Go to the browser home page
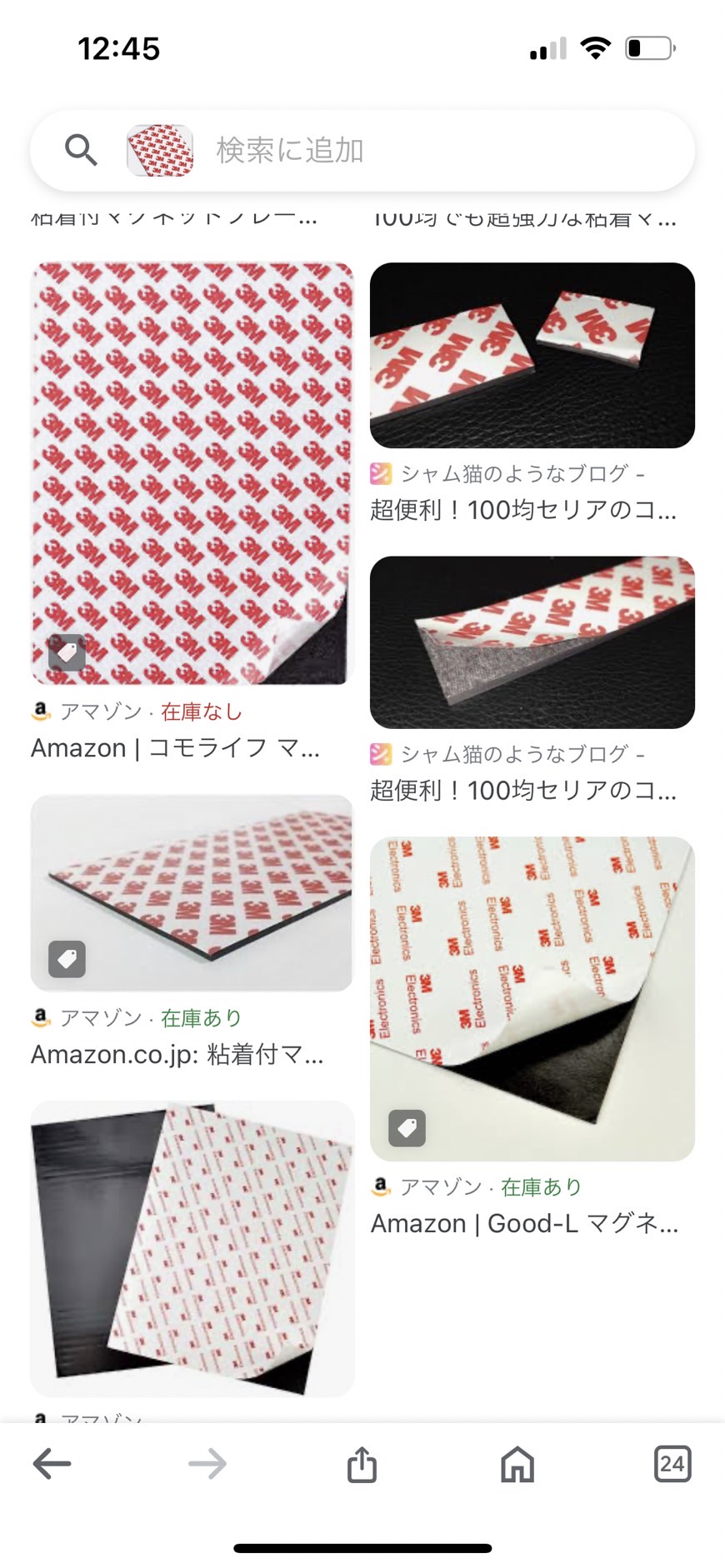725x1568 pixels. pyautogui.click(x=517, y=1464)
